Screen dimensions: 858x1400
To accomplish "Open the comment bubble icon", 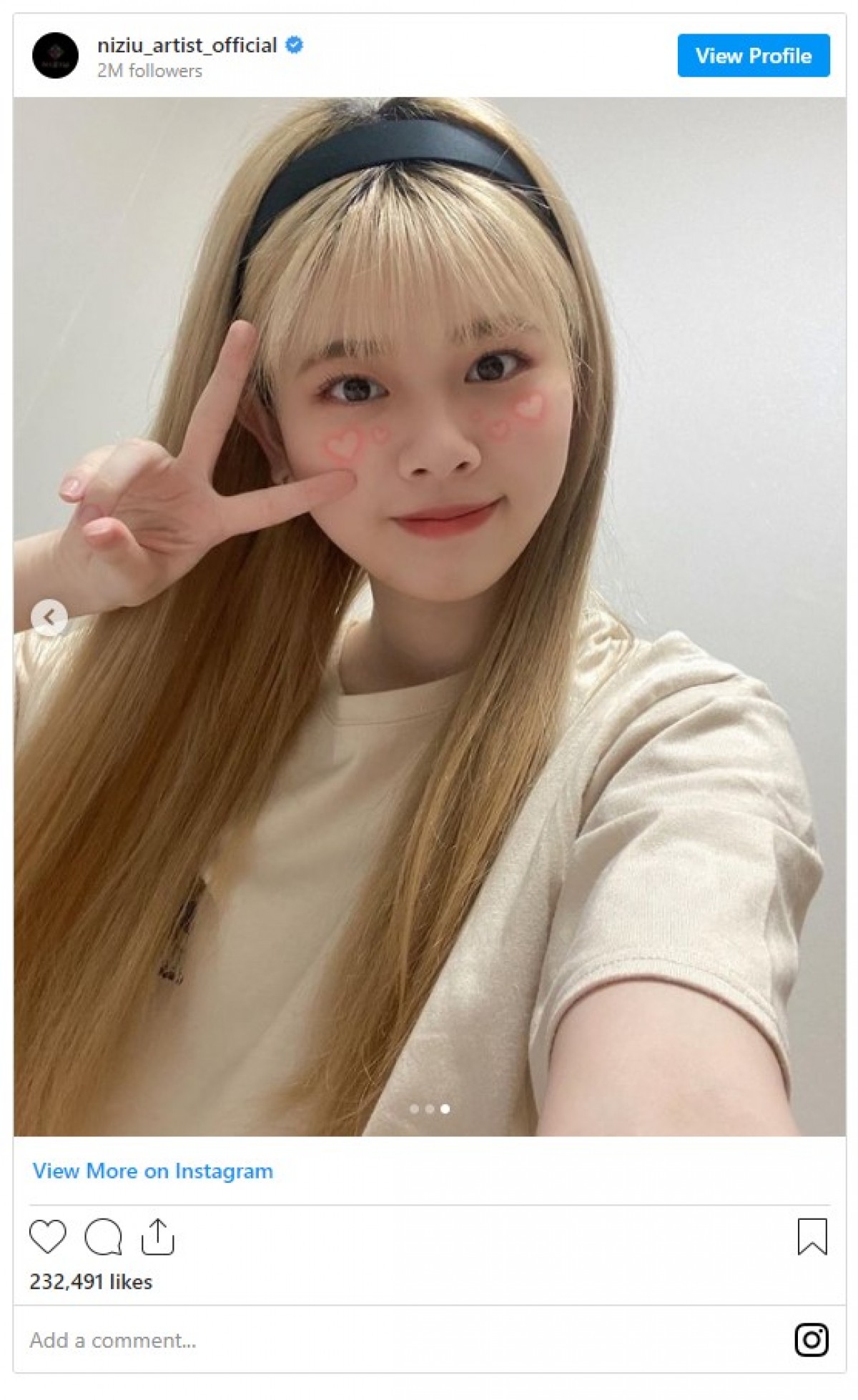I will [x=103, y=1236].
